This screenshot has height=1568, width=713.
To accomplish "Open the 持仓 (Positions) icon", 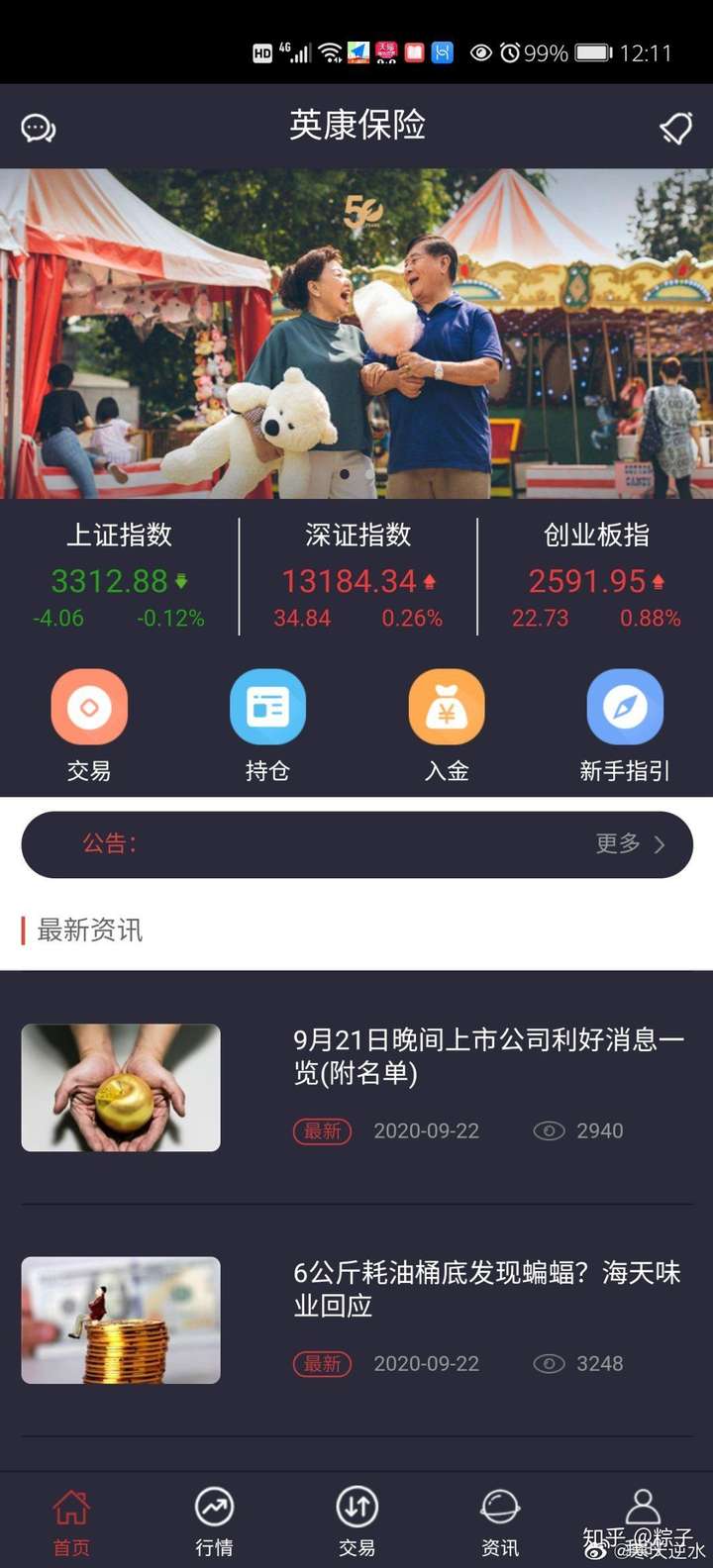I will pos(267,708).
